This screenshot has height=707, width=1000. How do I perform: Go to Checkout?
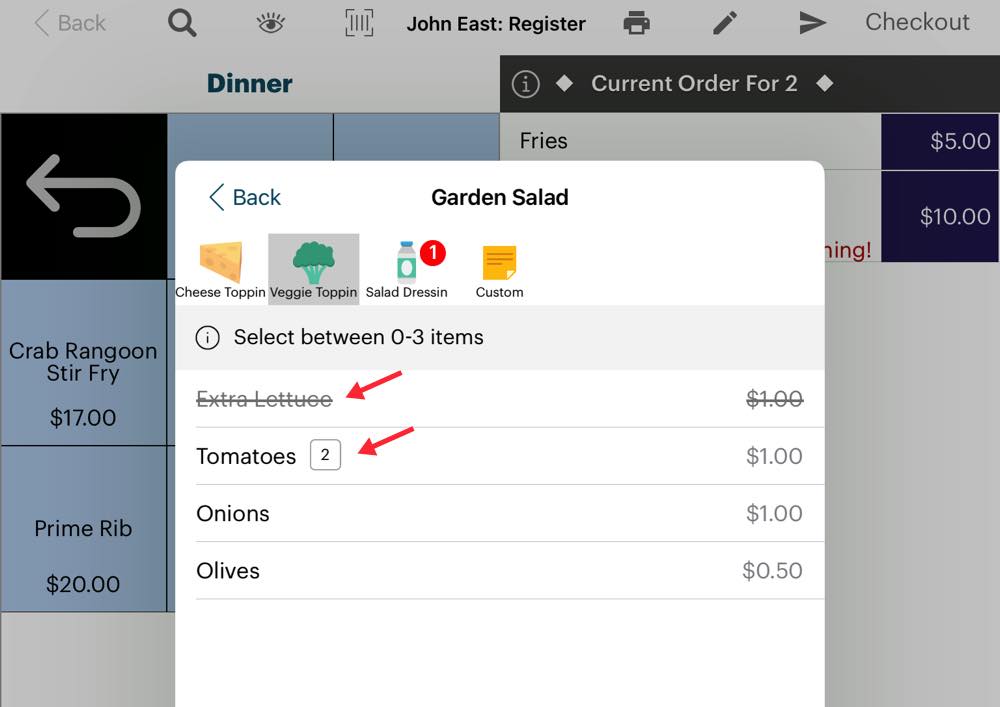pos(917,22)
